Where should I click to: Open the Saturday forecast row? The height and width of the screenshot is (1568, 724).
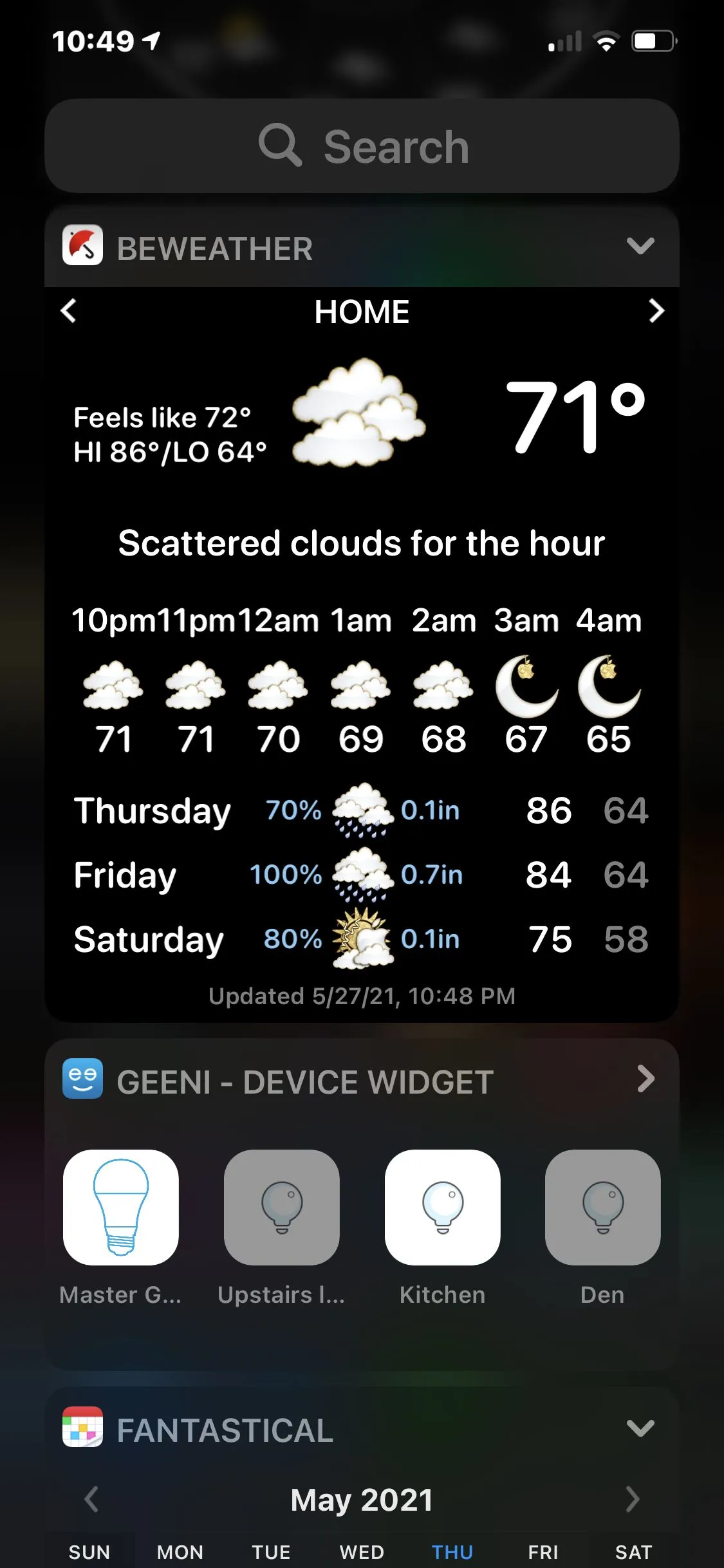click(x=362, y=939)
